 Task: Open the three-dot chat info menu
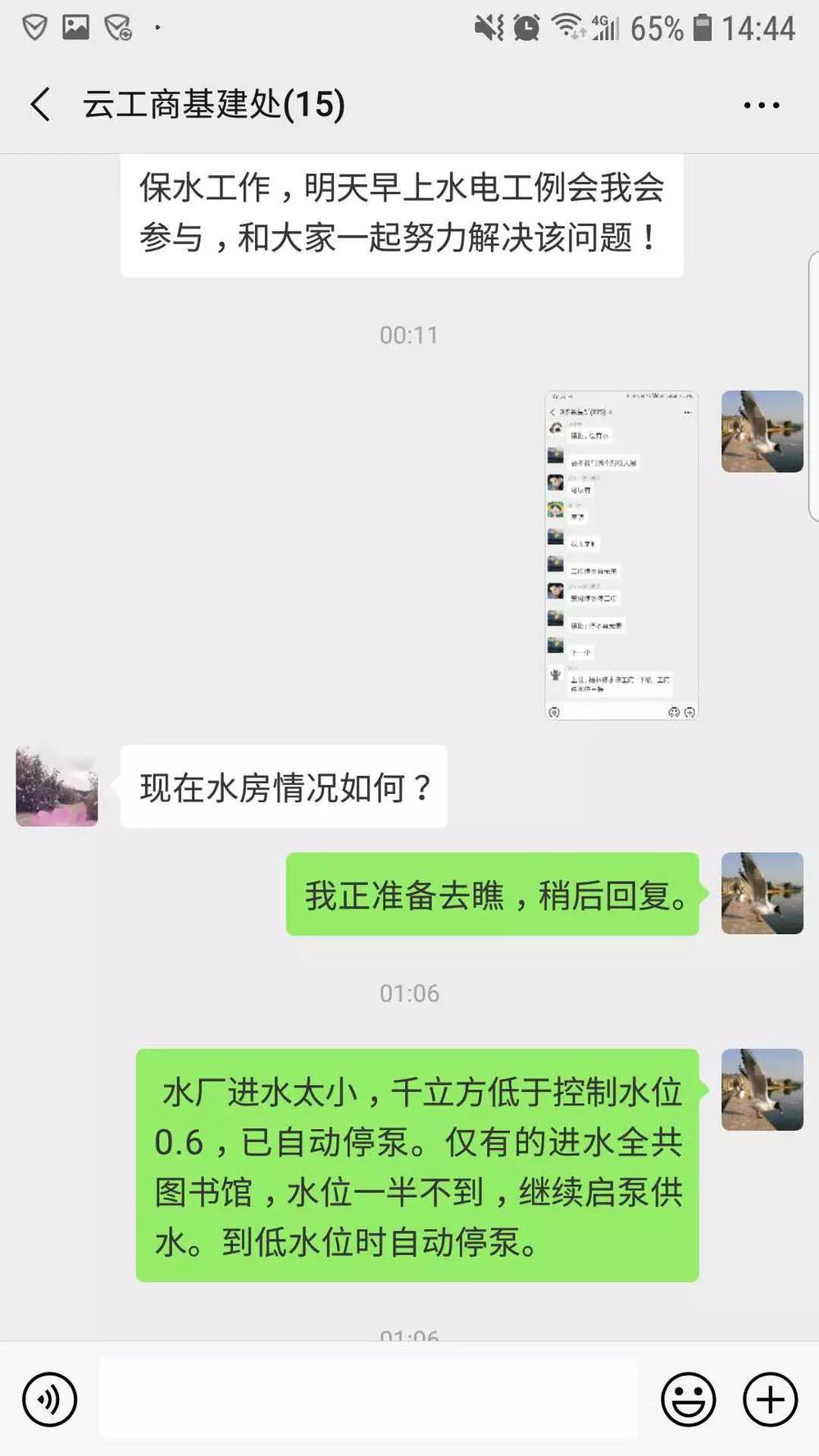761,105
